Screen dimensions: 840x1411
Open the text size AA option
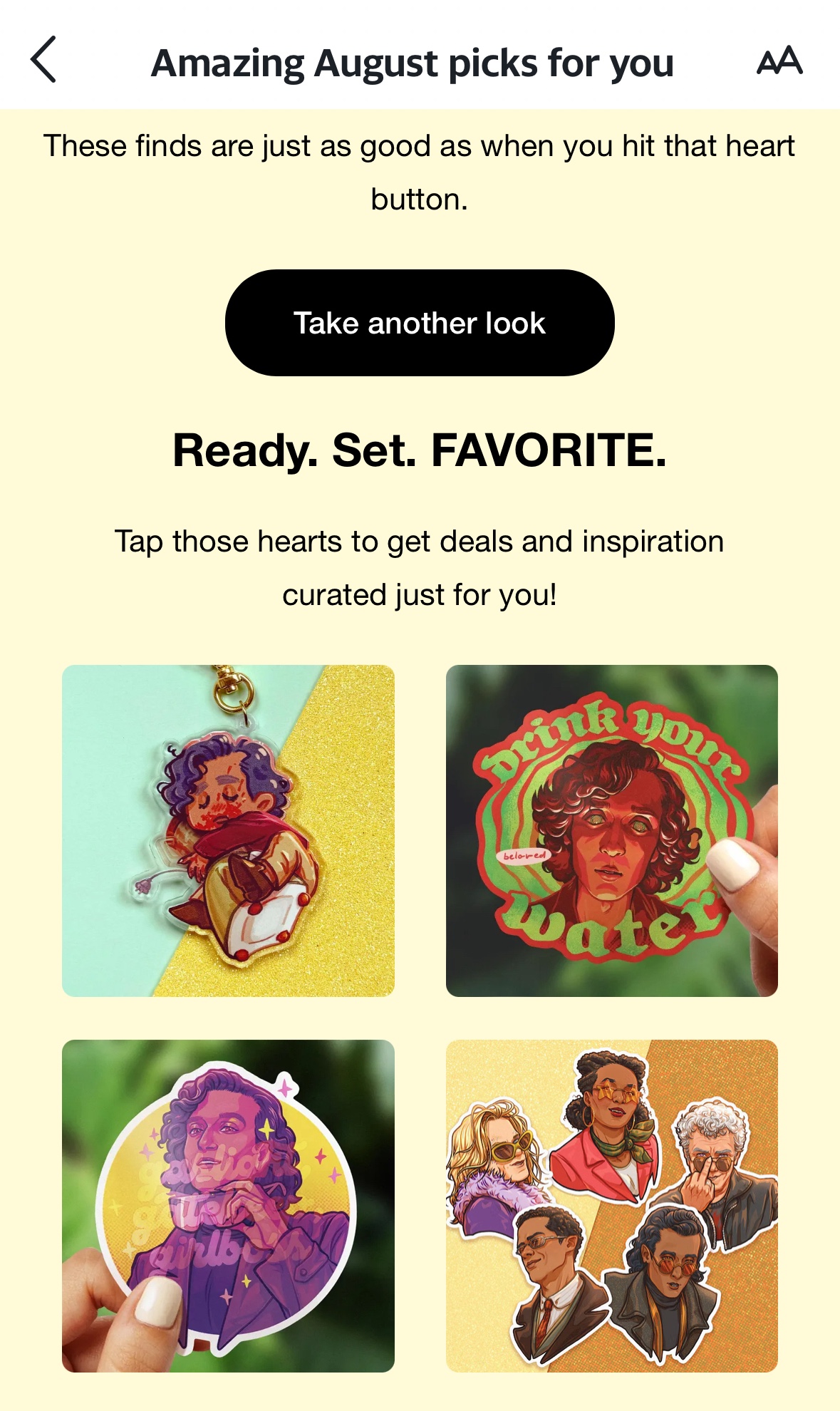(x=779, y=61)
